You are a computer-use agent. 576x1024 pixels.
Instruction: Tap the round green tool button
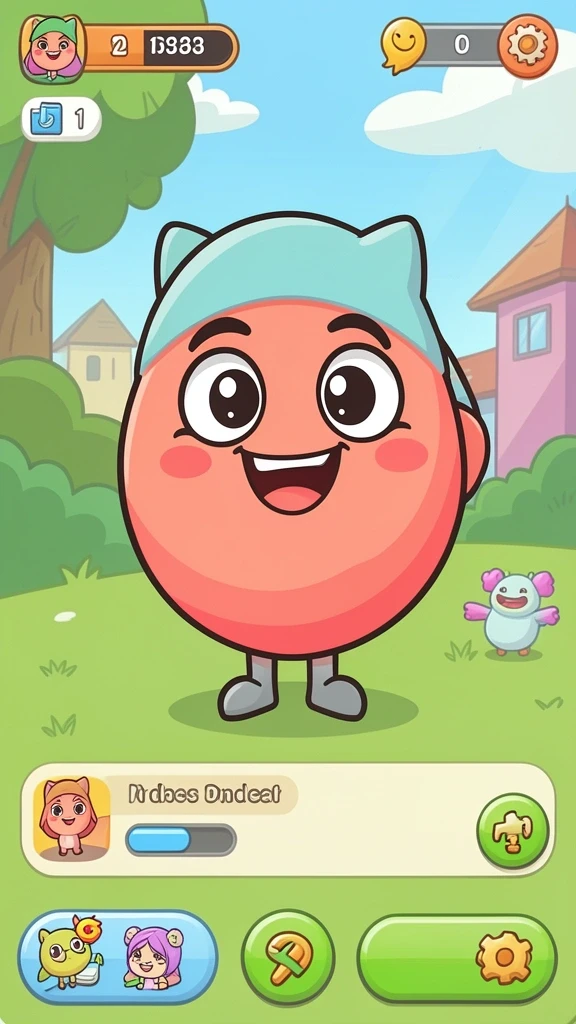pyautogui.click(x=288, y=957)
